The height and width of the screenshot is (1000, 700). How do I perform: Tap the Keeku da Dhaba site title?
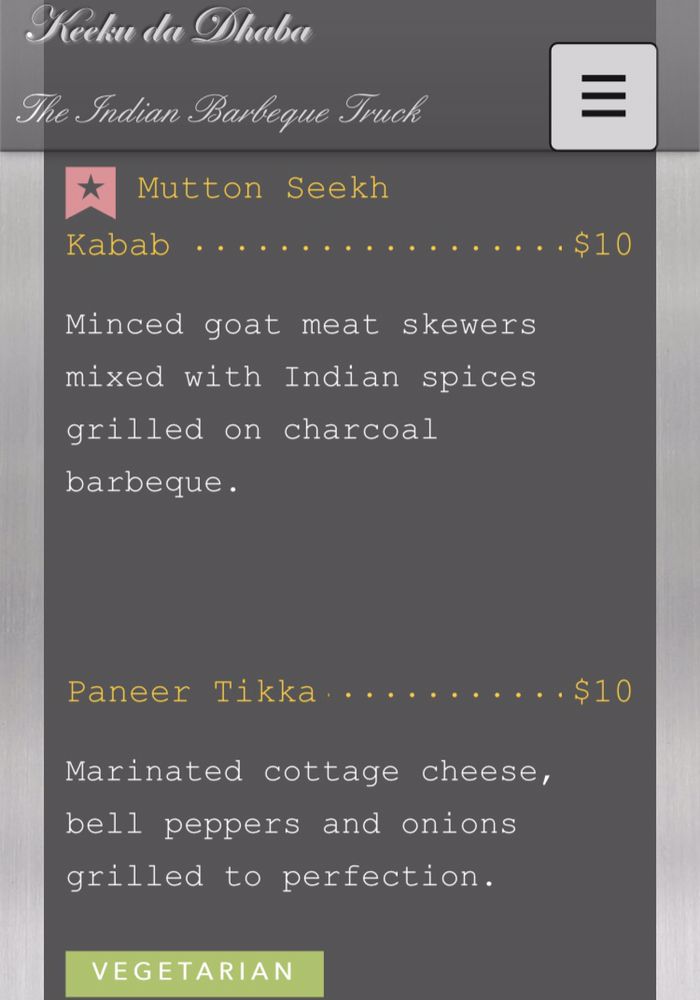[x=169, y=27]
